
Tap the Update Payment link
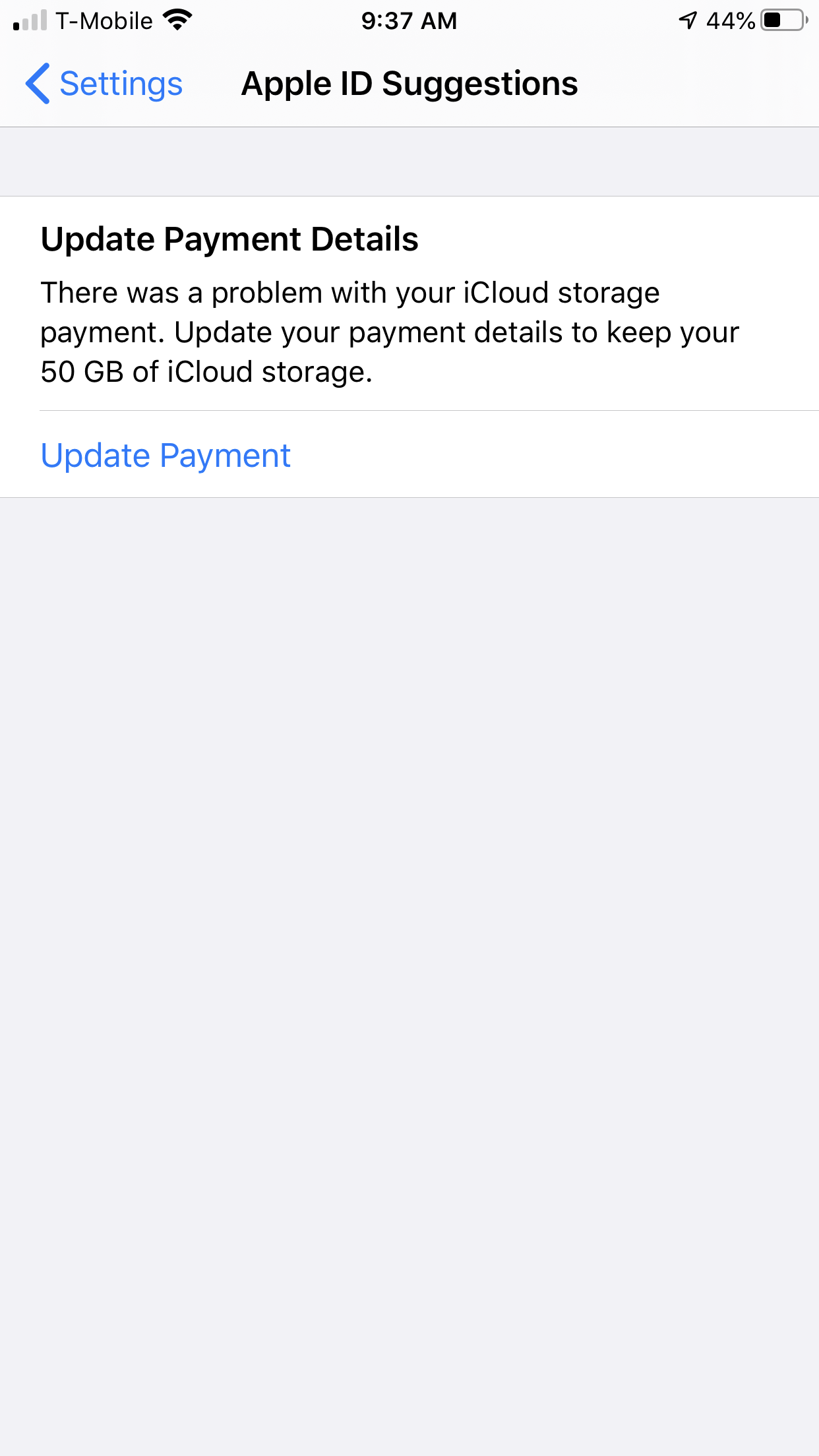166,456
